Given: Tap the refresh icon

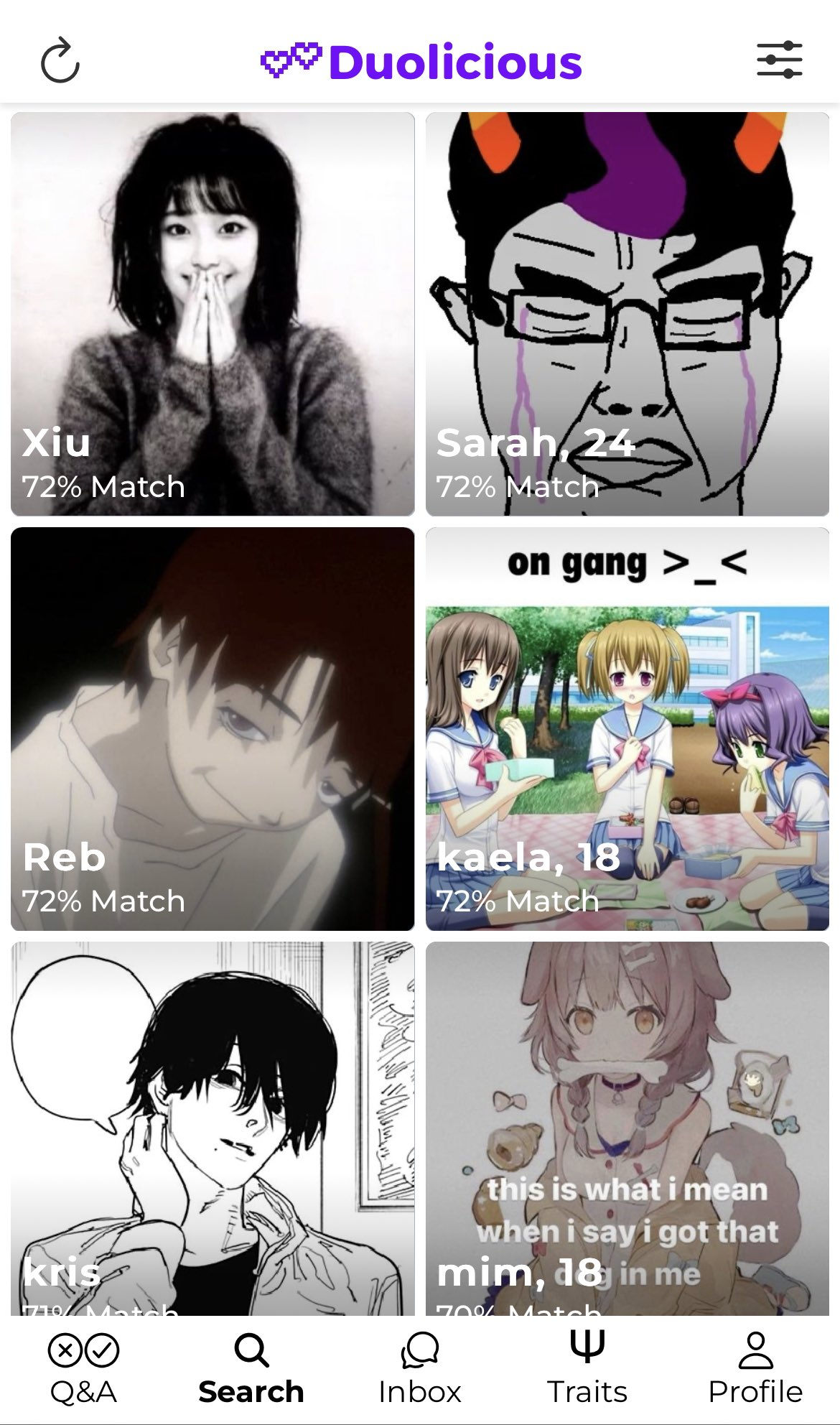Looking at the screenshot, I should pyautogui.click(x=60, y=60).
